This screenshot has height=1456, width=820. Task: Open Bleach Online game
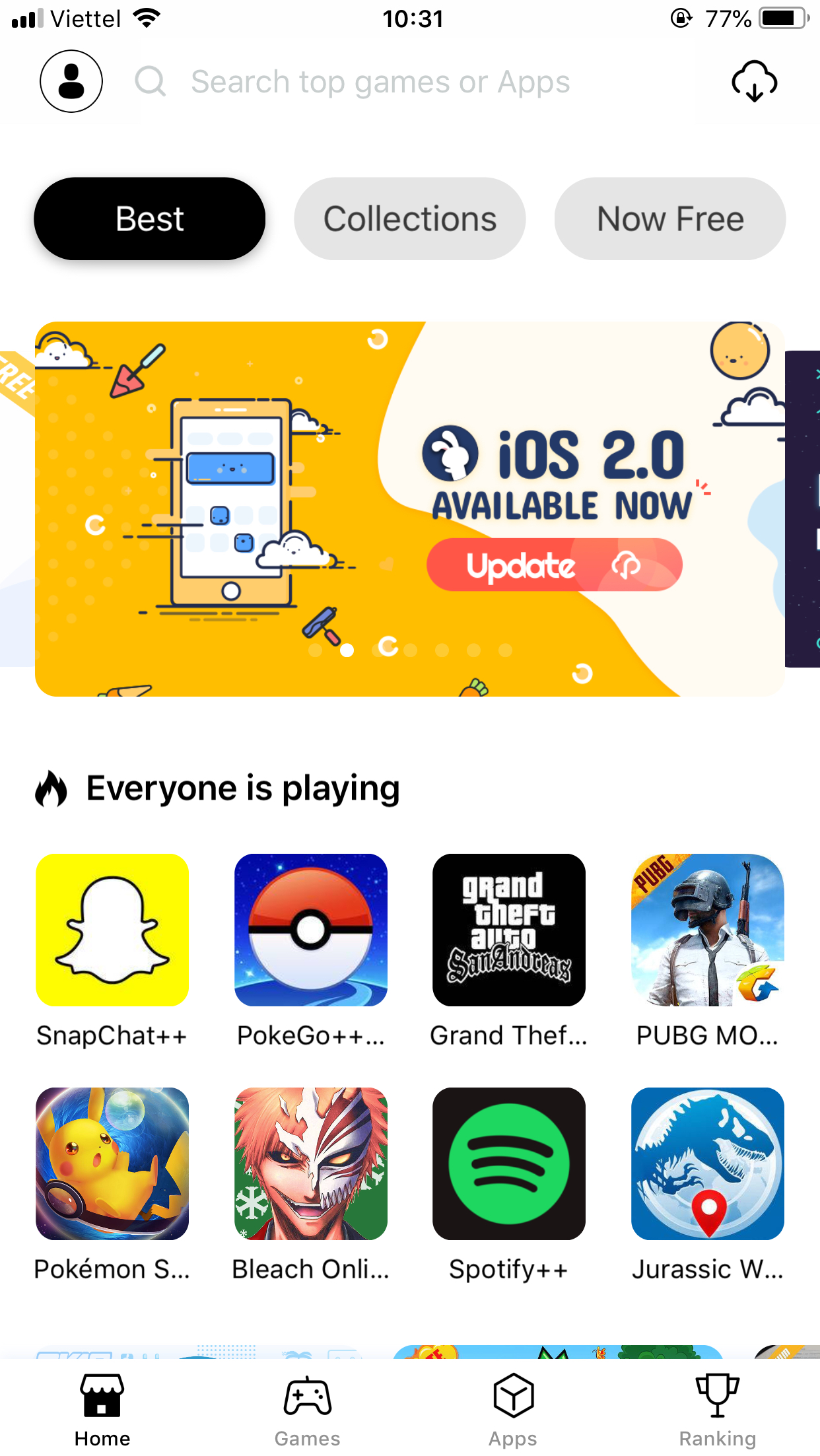coord(311,1163)
